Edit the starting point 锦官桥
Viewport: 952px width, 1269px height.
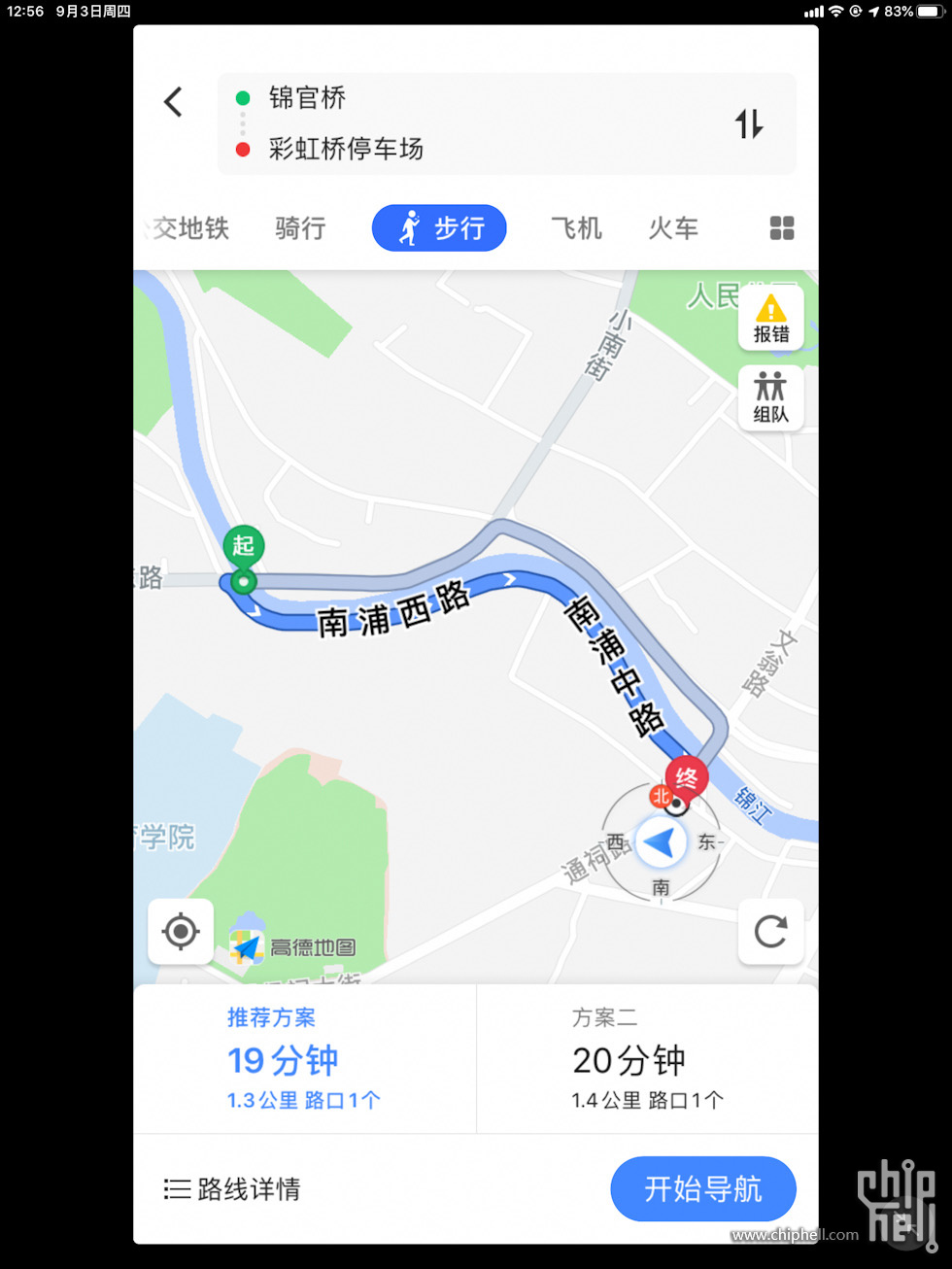point(307,98)
